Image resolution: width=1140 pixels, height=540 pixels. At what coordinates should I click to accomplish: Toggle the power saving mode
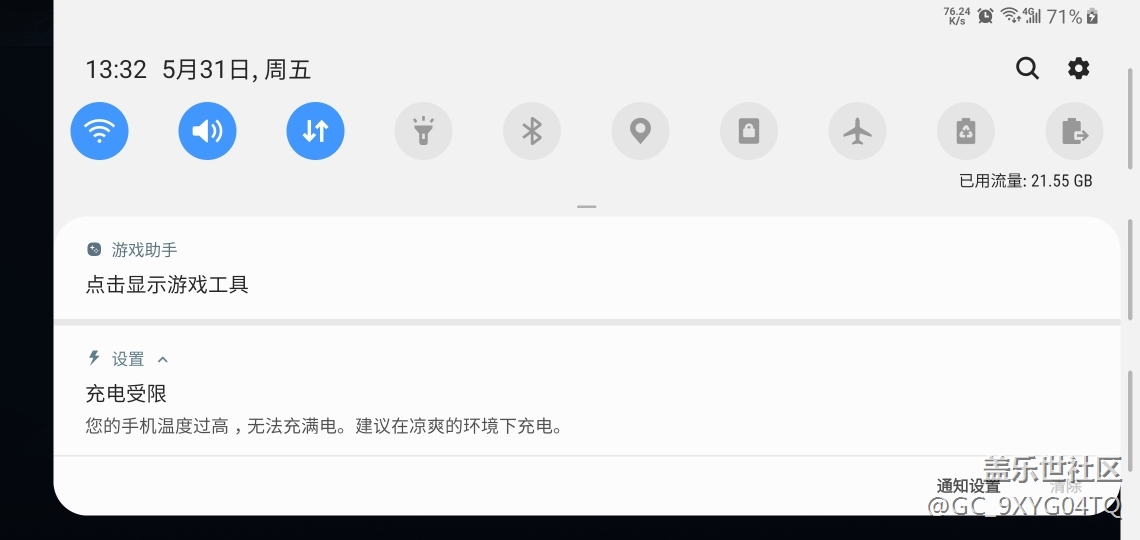coord(966,131)
